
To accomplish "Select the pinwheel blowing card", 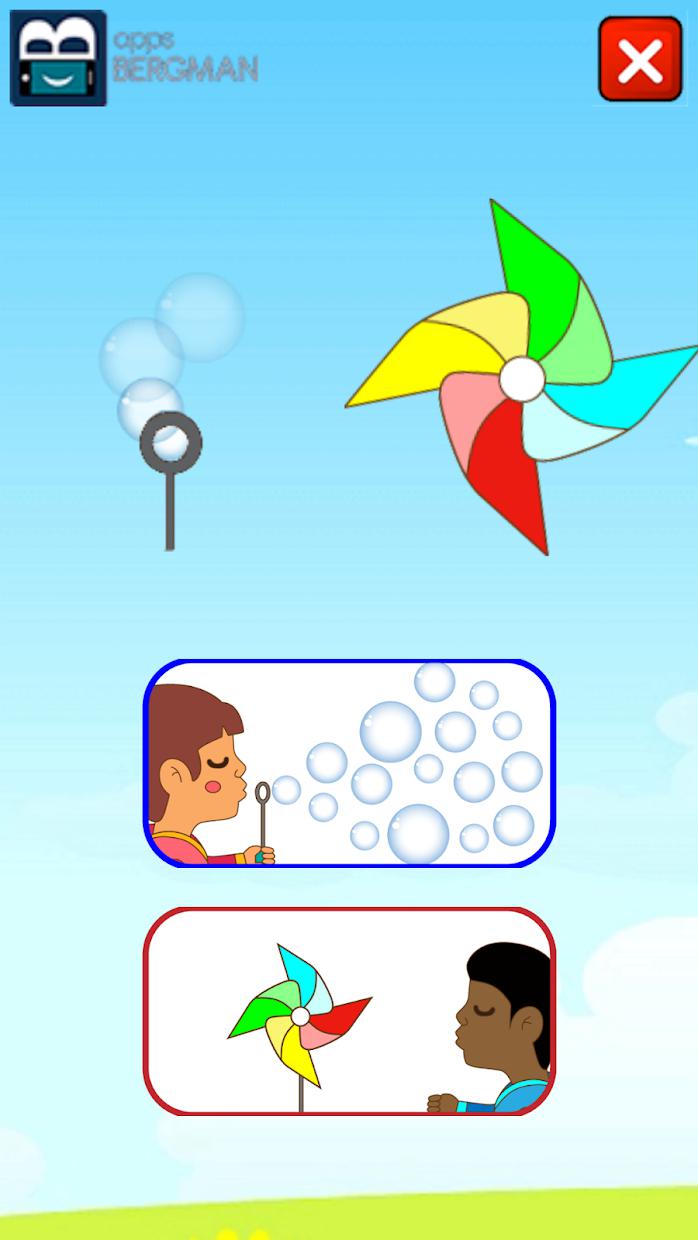I will (349, 1012).
